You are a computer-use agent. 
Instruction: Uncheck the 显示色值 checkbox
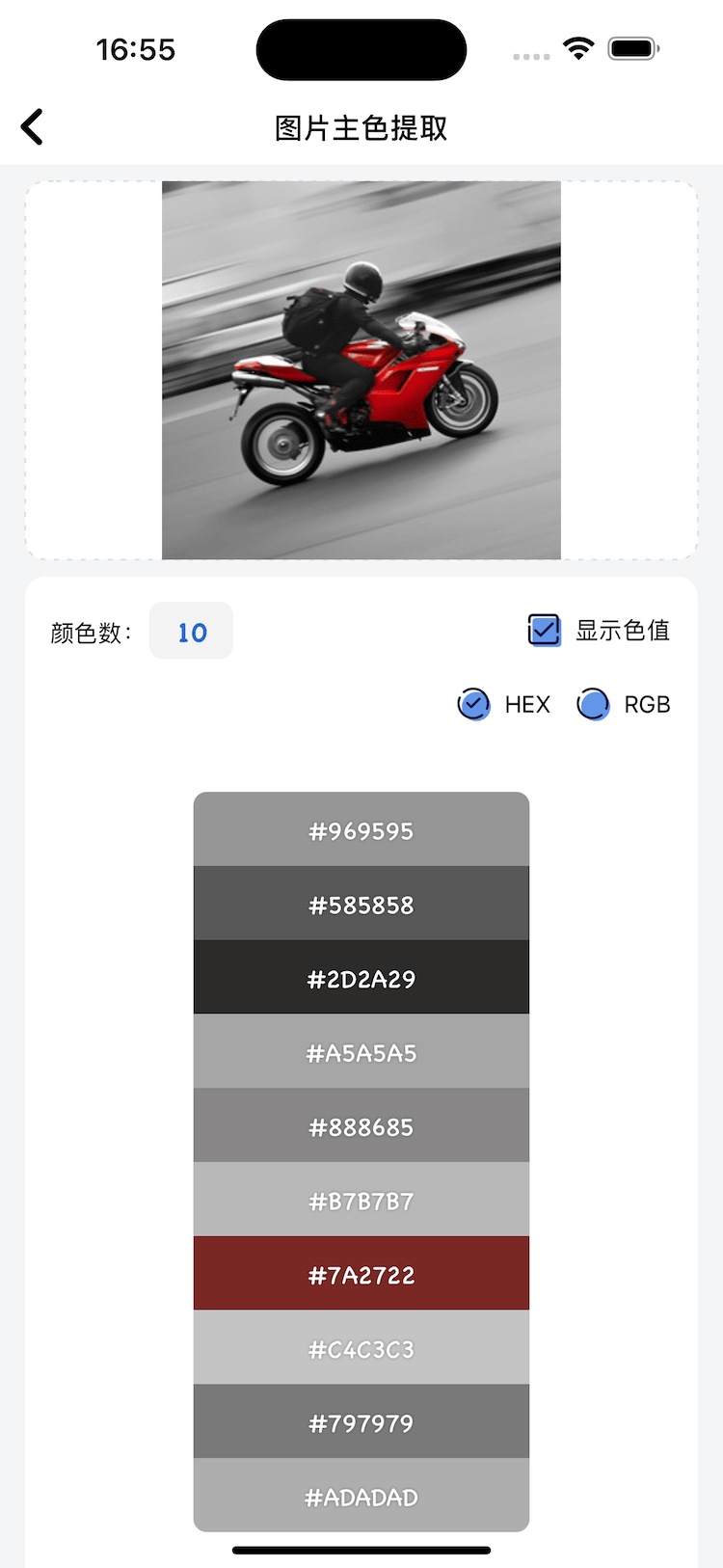[545, 631]
